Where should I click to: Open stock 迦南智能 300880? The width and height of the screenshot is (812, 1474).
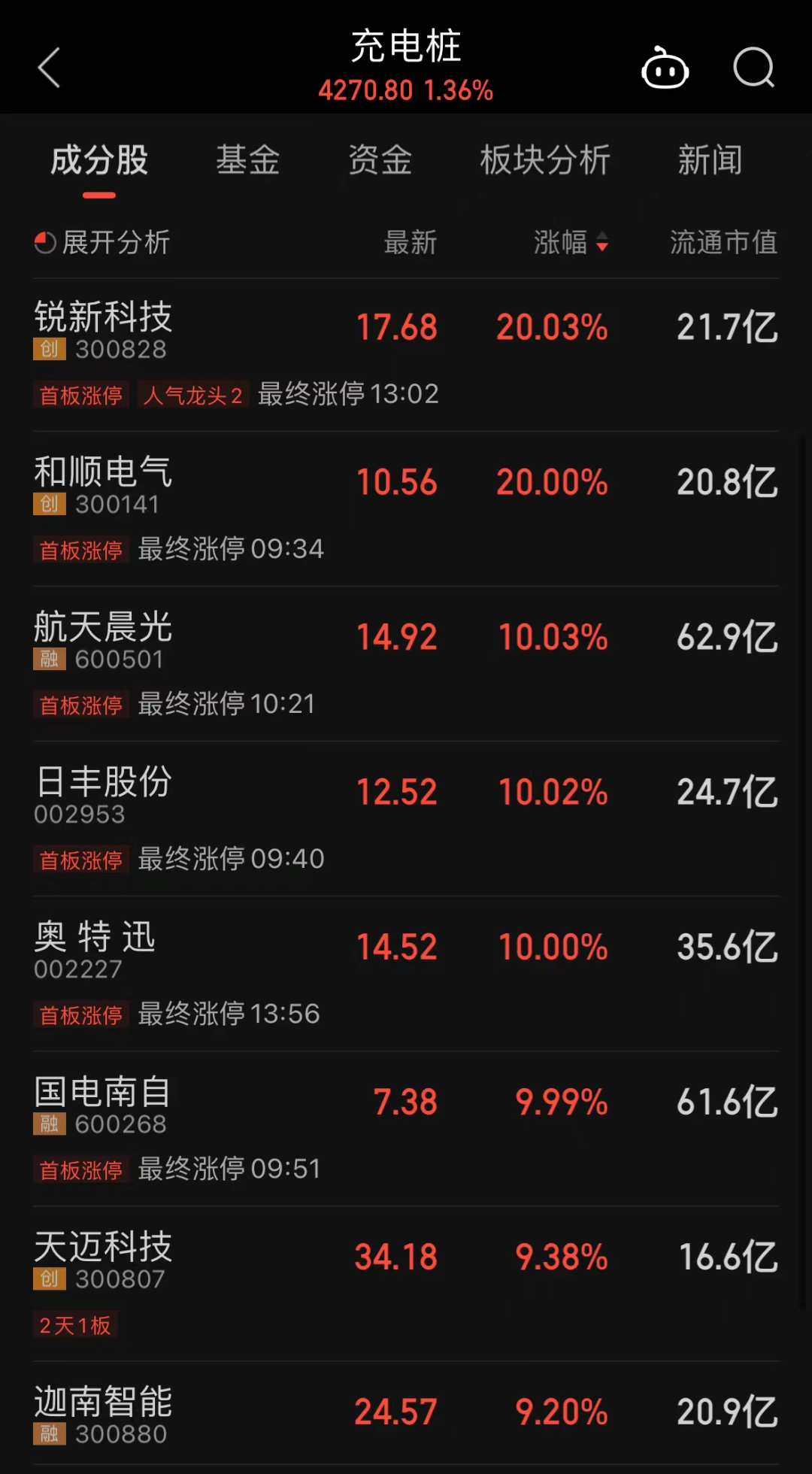coord(104,1413)
